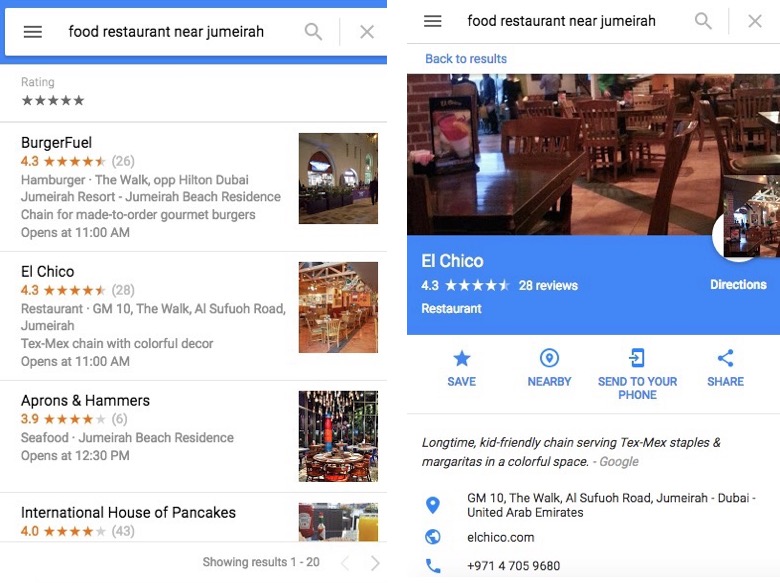Save El Chico to your places
This screenshot has height=583, width=780.
462,368
